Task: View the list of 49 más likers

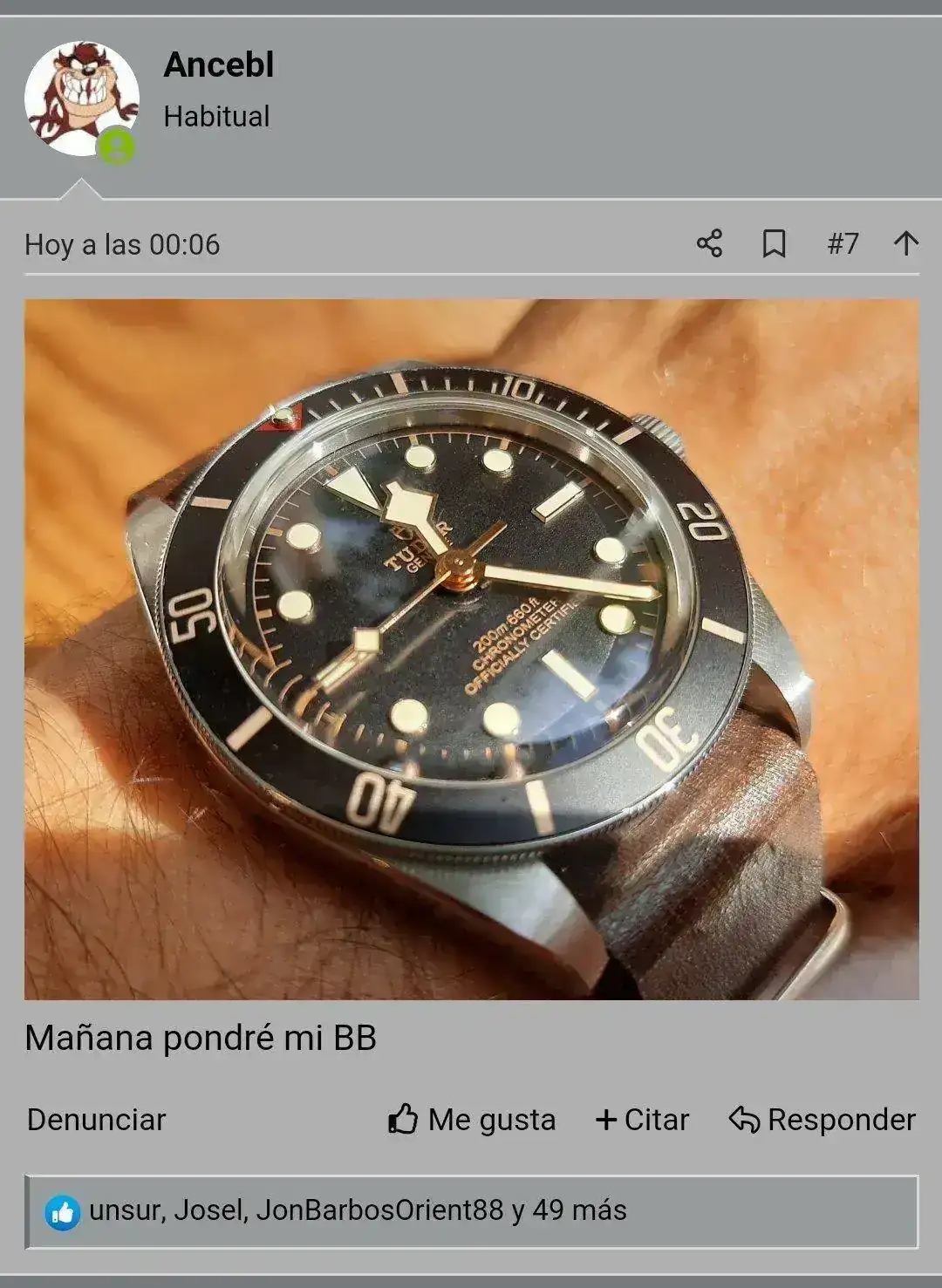Action: (x=579, y=1210)
